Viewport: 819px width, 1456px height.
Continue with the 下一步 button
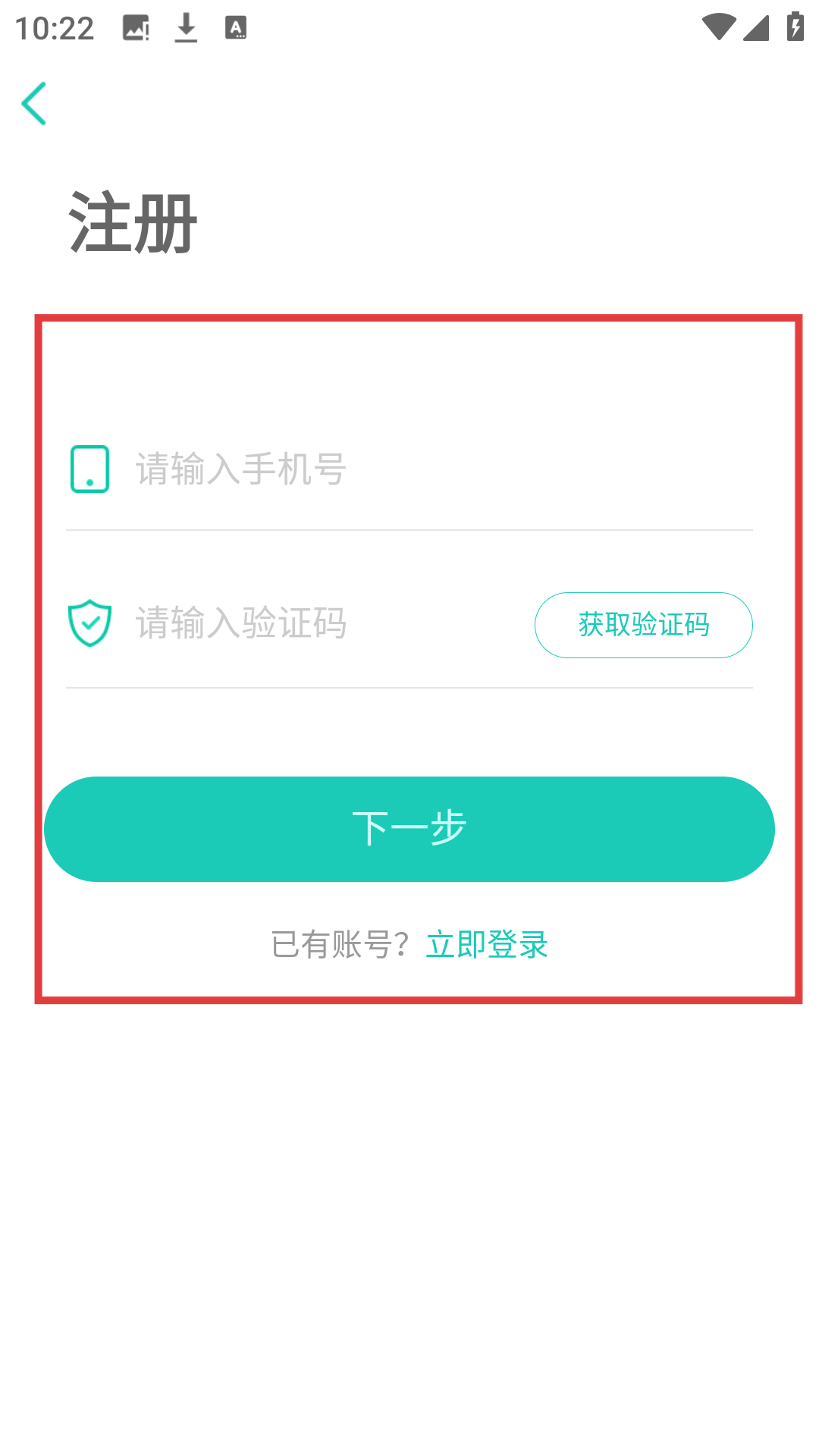pos(409,829)
